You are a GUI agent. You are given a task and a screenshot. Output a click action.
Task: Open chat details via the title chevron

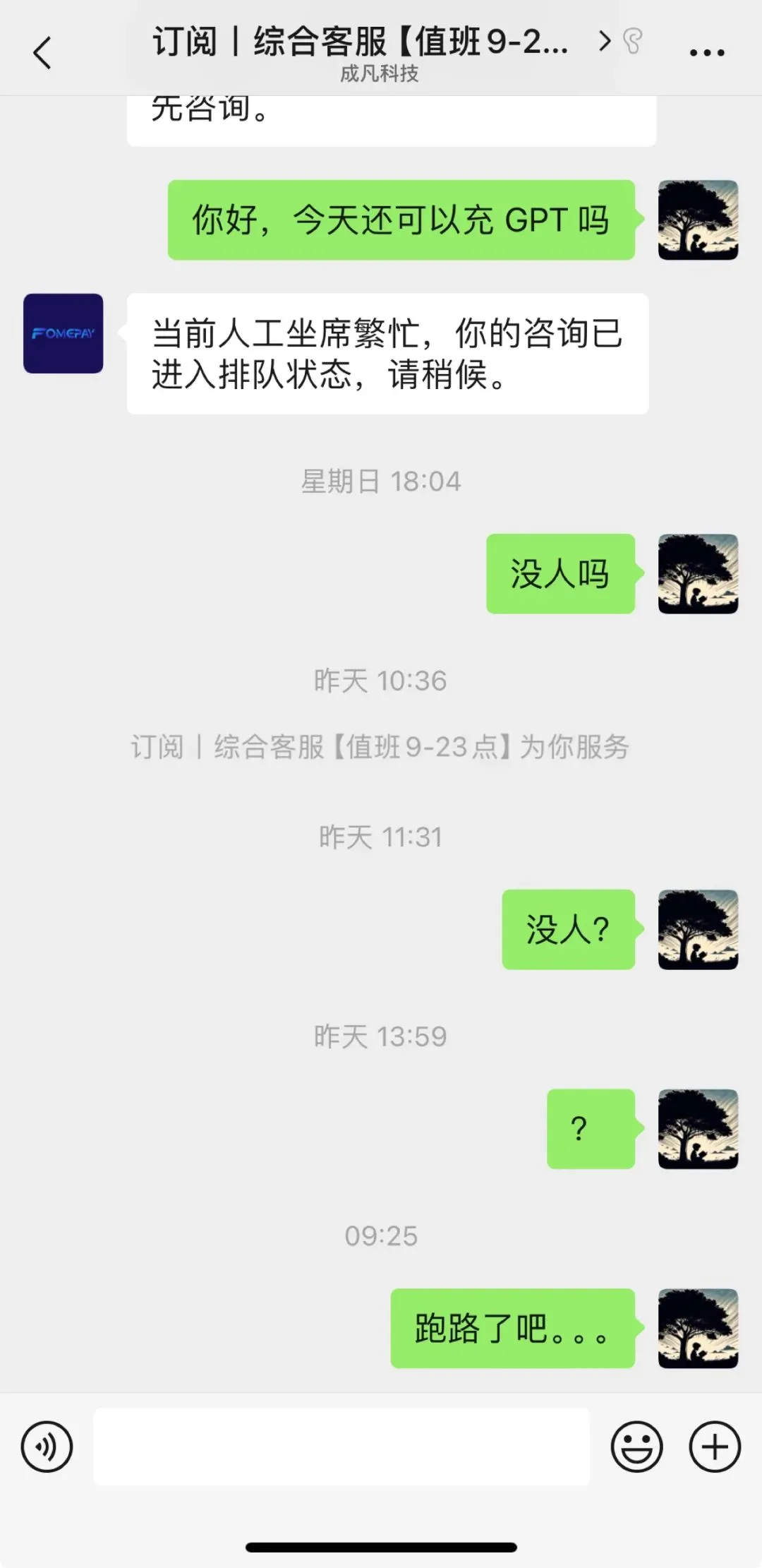click(604, 42)
